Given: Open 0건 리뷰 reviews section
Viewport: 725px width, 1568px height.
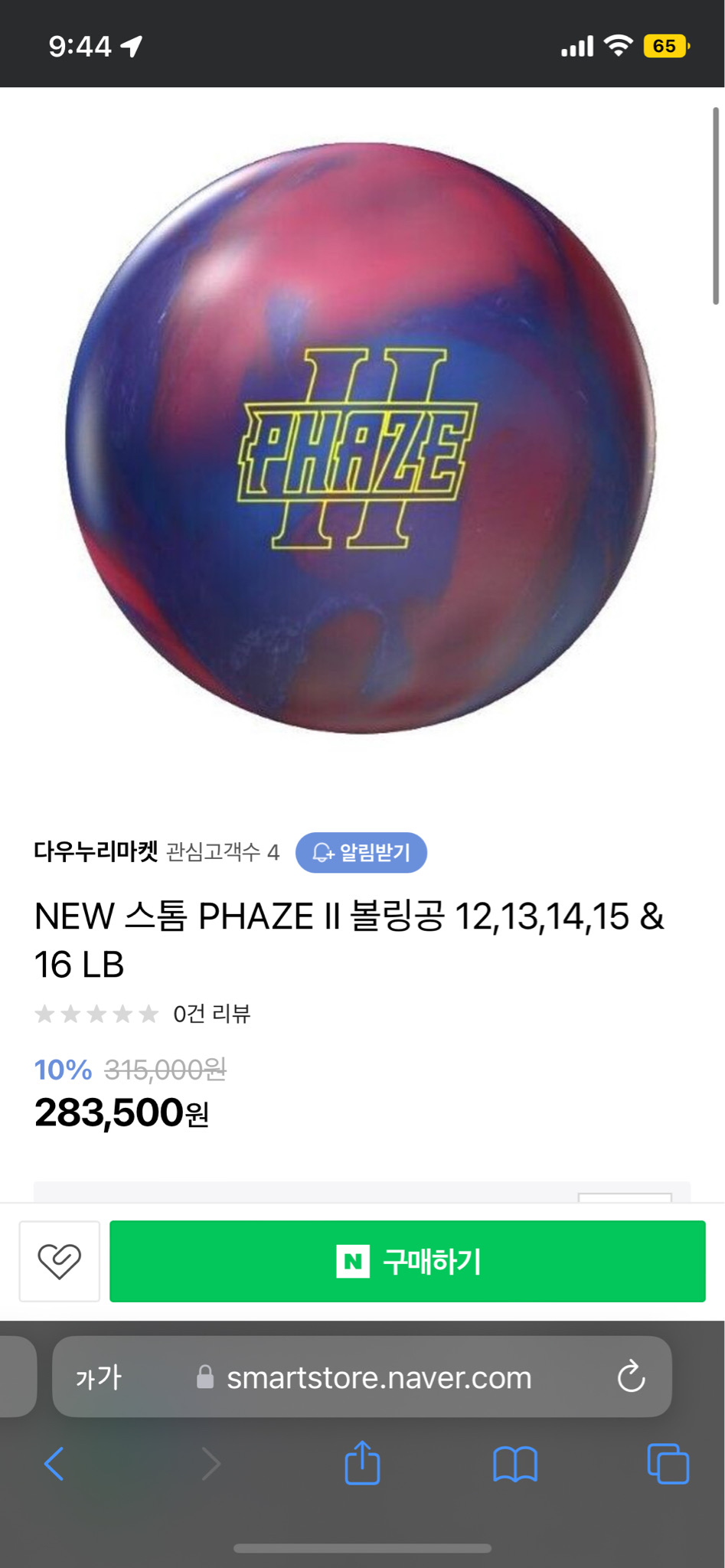Looking at the screenshot, I should click(x=212, y=1013).
